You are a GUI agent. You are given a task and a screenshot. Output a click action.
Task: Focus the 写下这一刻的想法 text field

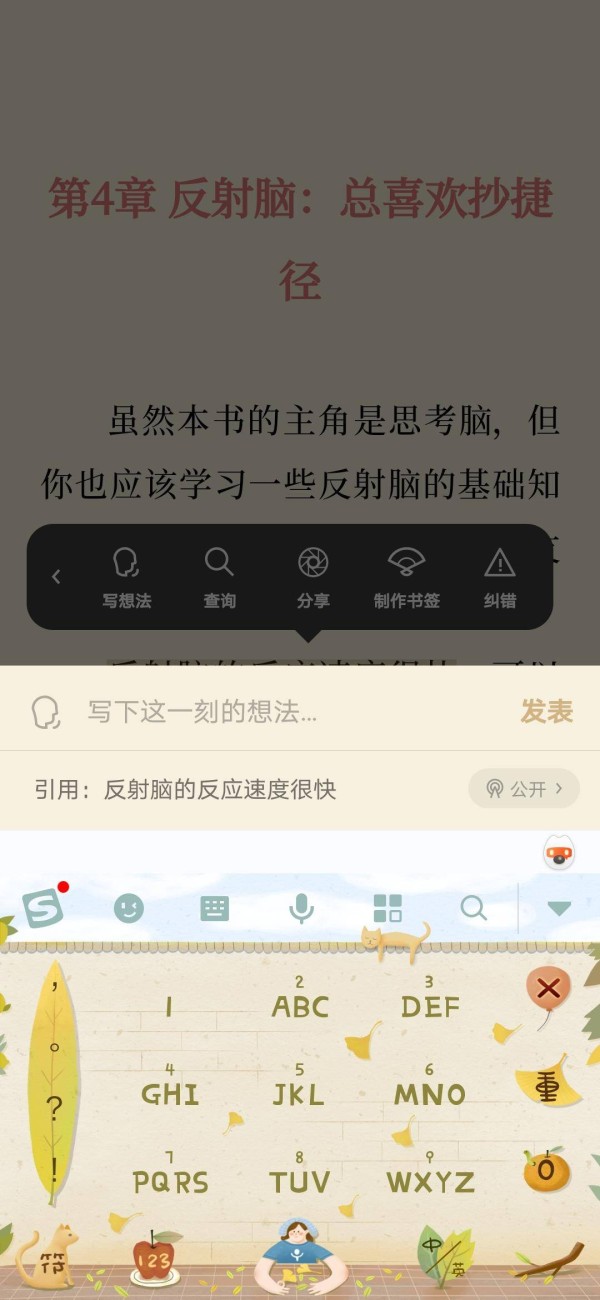coord(290,712)
